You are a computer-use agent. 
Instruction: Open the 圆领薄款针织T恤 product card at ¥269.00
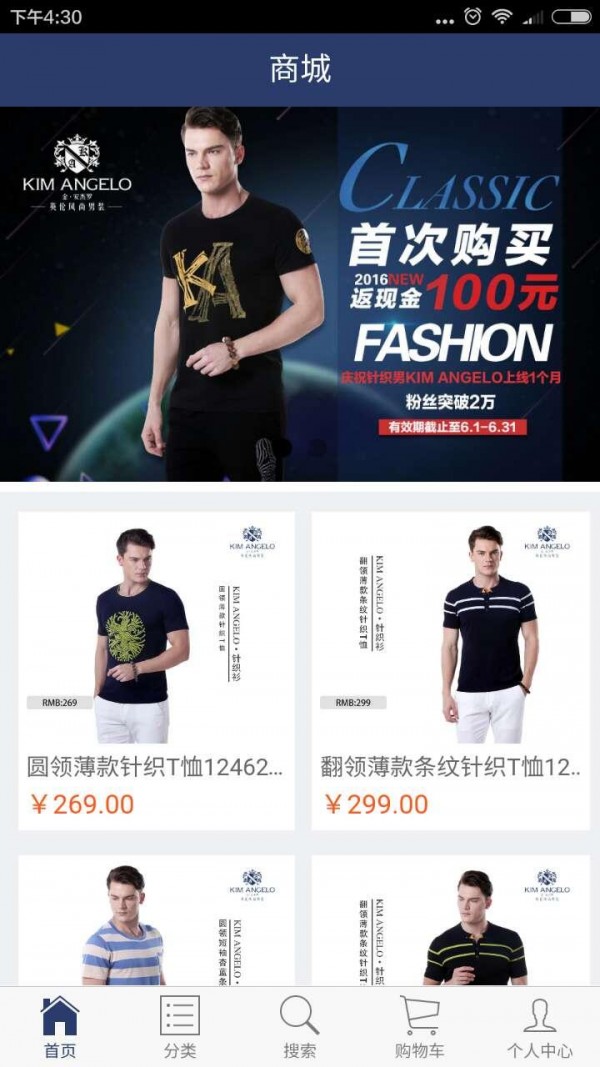tap(156, 670)
